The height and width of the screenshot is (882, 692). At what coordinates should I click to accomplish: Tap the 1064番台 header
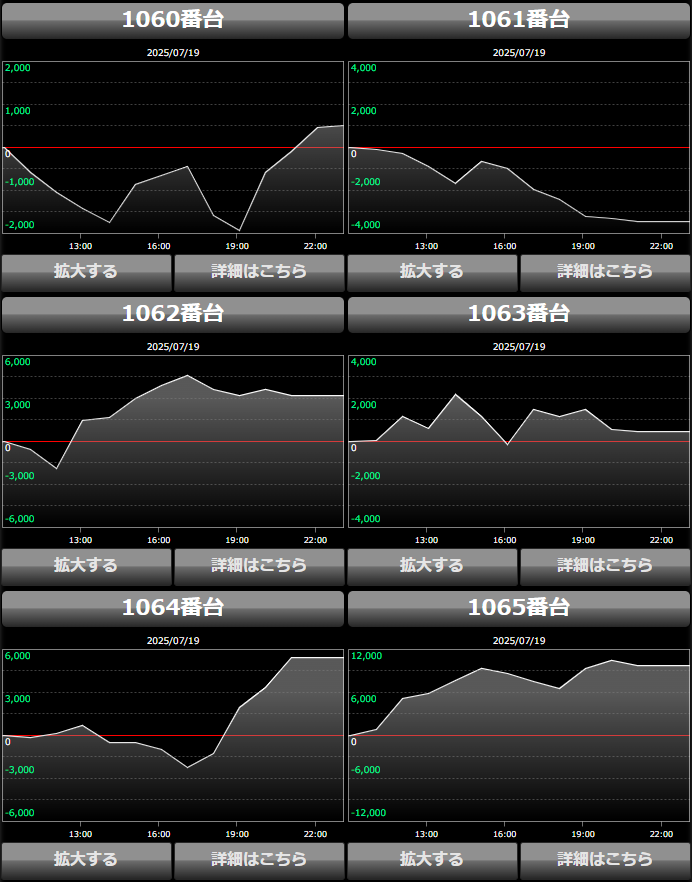(173, 608)
